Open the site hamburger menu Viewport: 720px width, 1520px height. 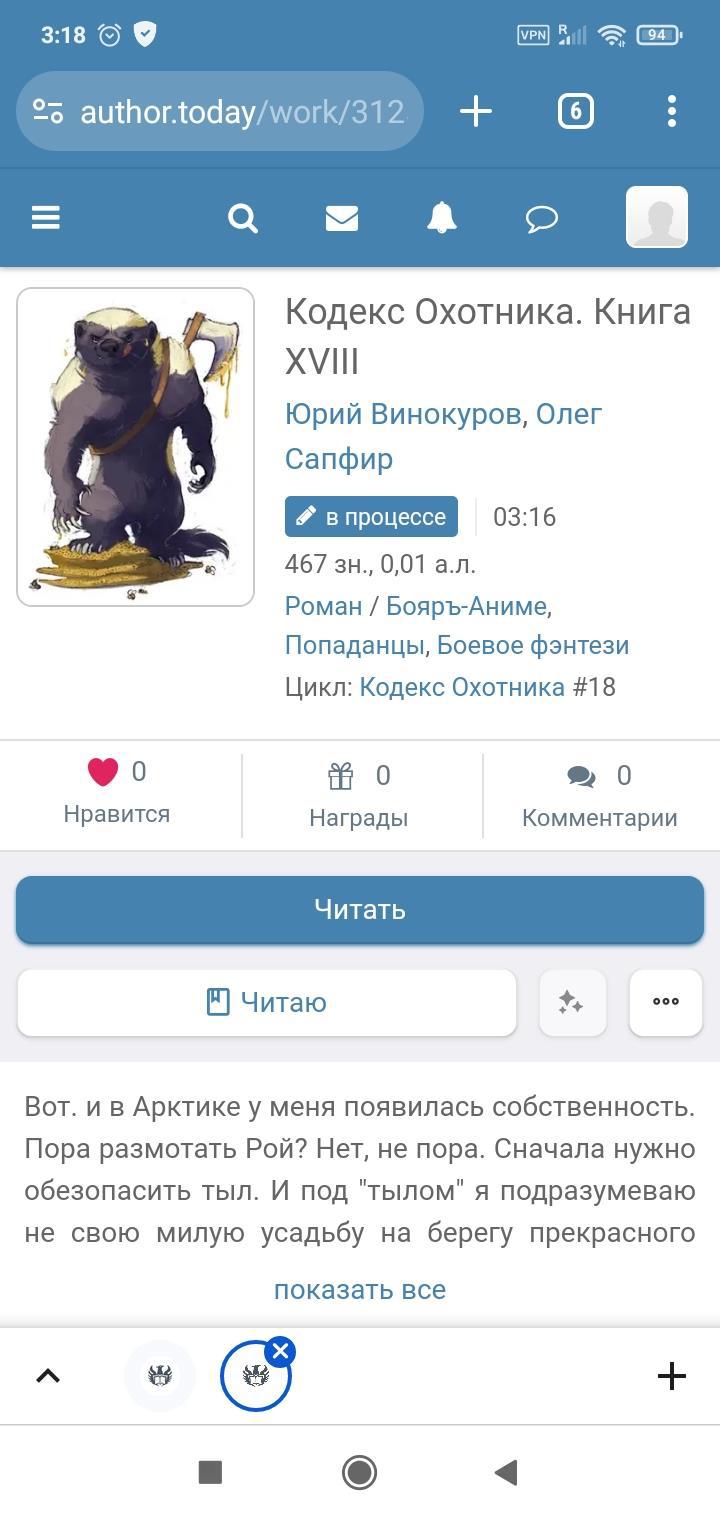point(46,217)
